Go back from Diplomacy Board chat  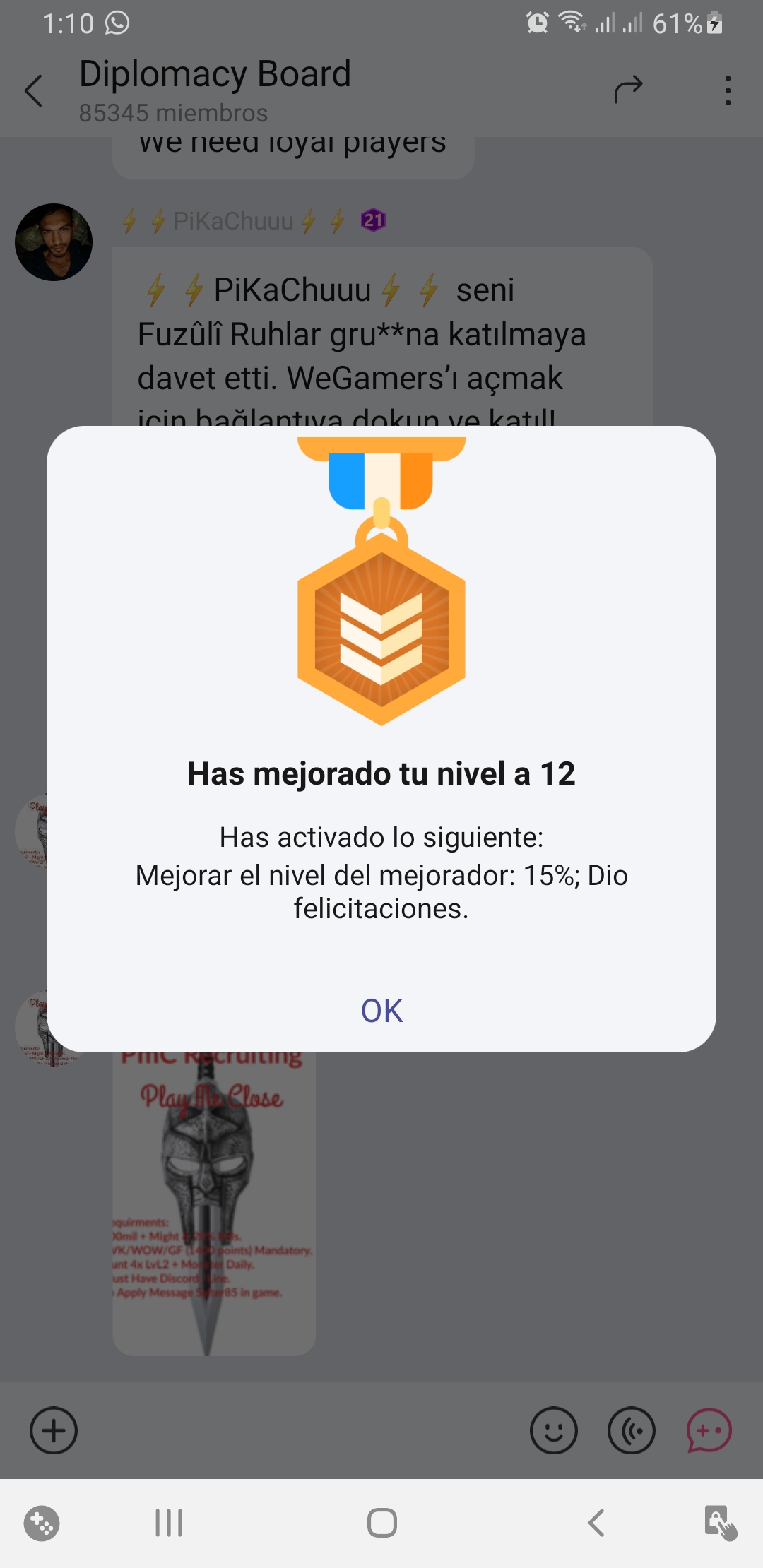click(34, 91)
